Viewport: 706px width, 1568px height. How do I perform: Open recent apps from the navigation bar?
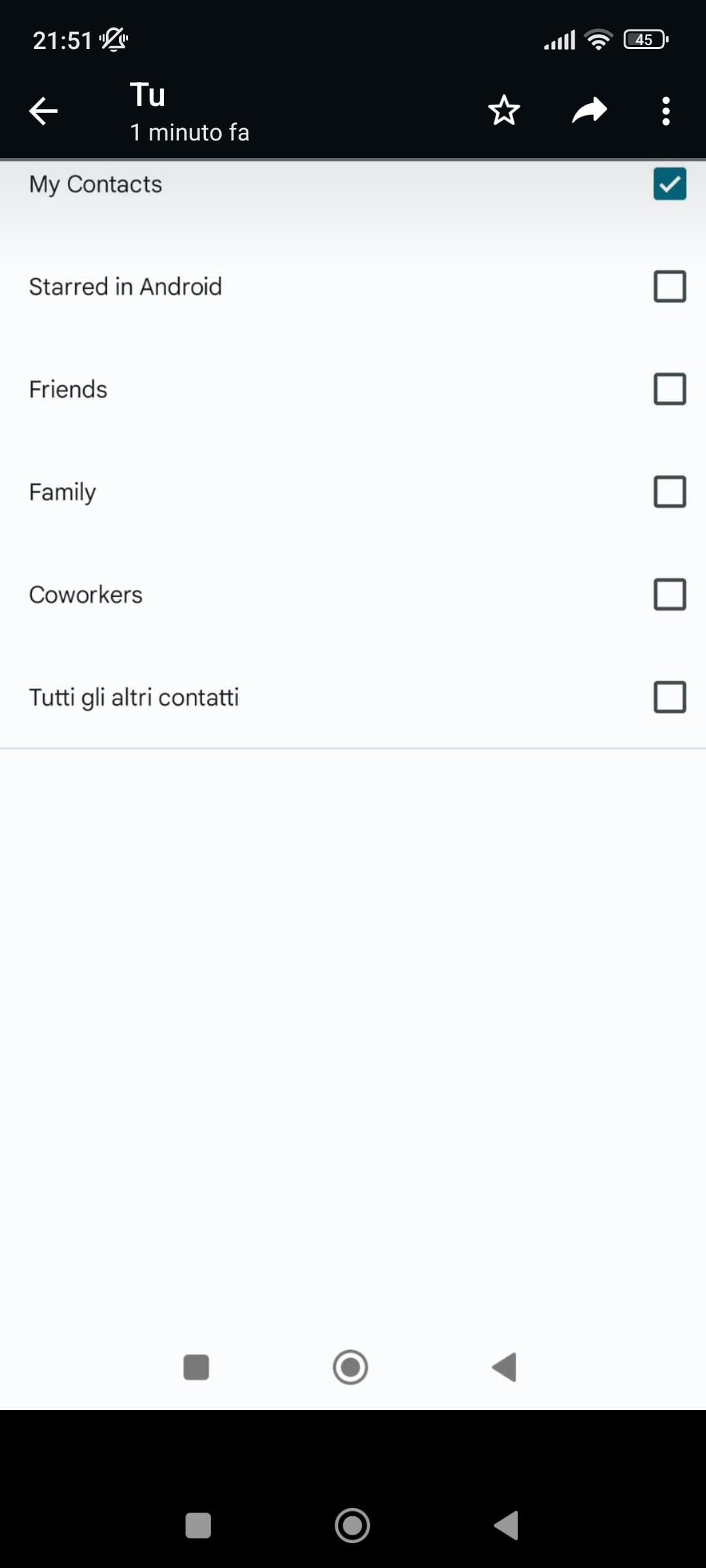pos(198,1526)
